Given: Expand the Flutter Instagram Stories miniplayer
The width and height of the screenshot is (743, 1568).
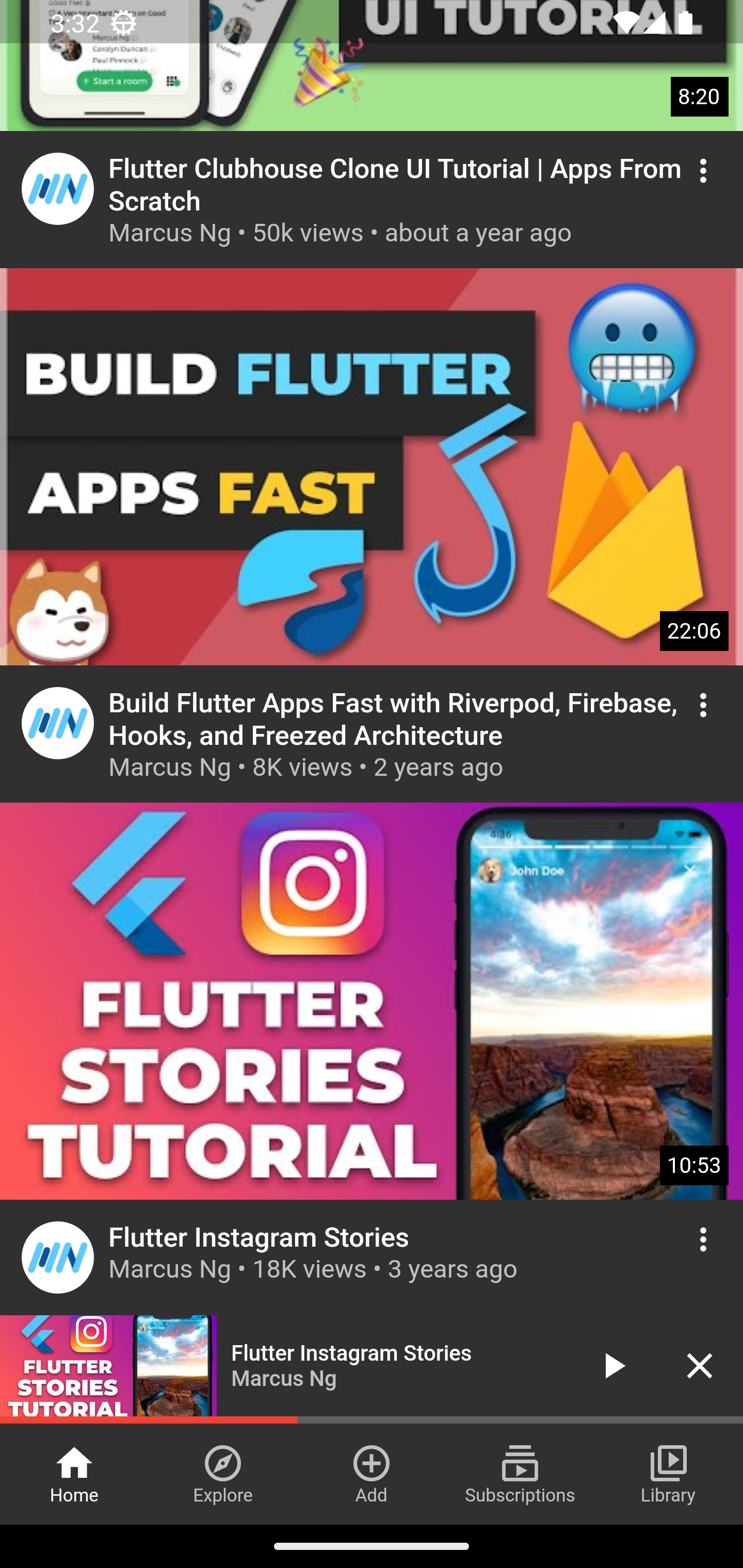Looking at the screenshot, I should pyautogui.click(x=390, y=1366).
